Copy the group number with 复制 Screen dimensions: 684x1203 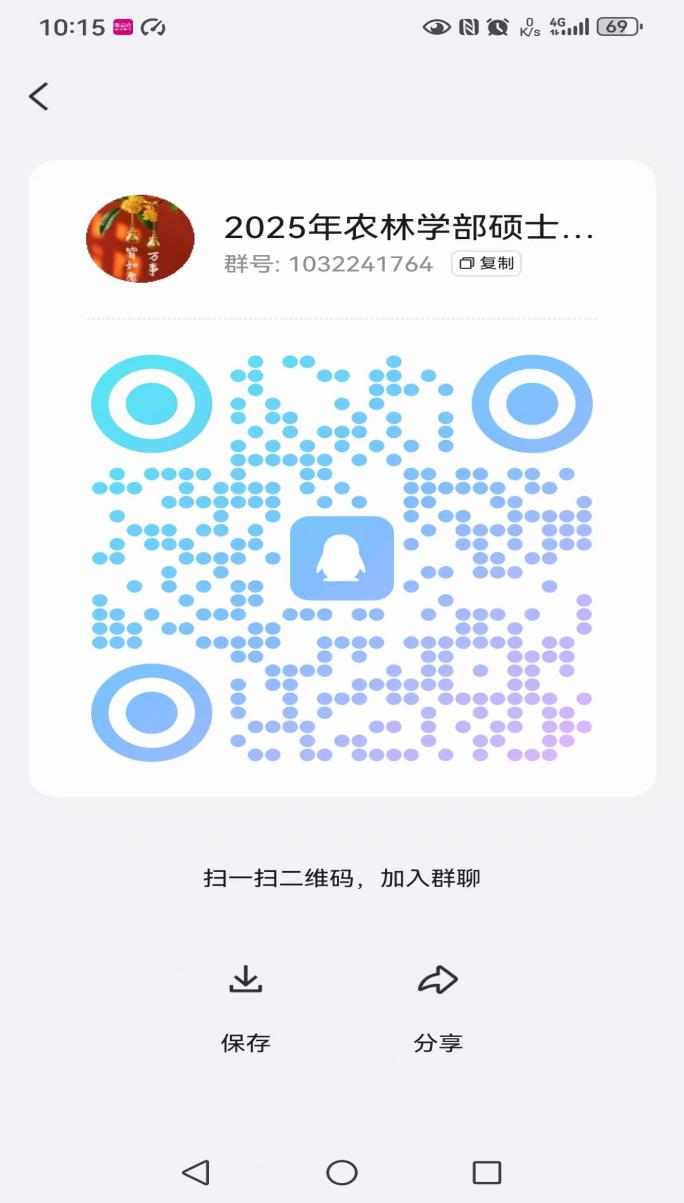pyautogui.click(x=487, y=264)
